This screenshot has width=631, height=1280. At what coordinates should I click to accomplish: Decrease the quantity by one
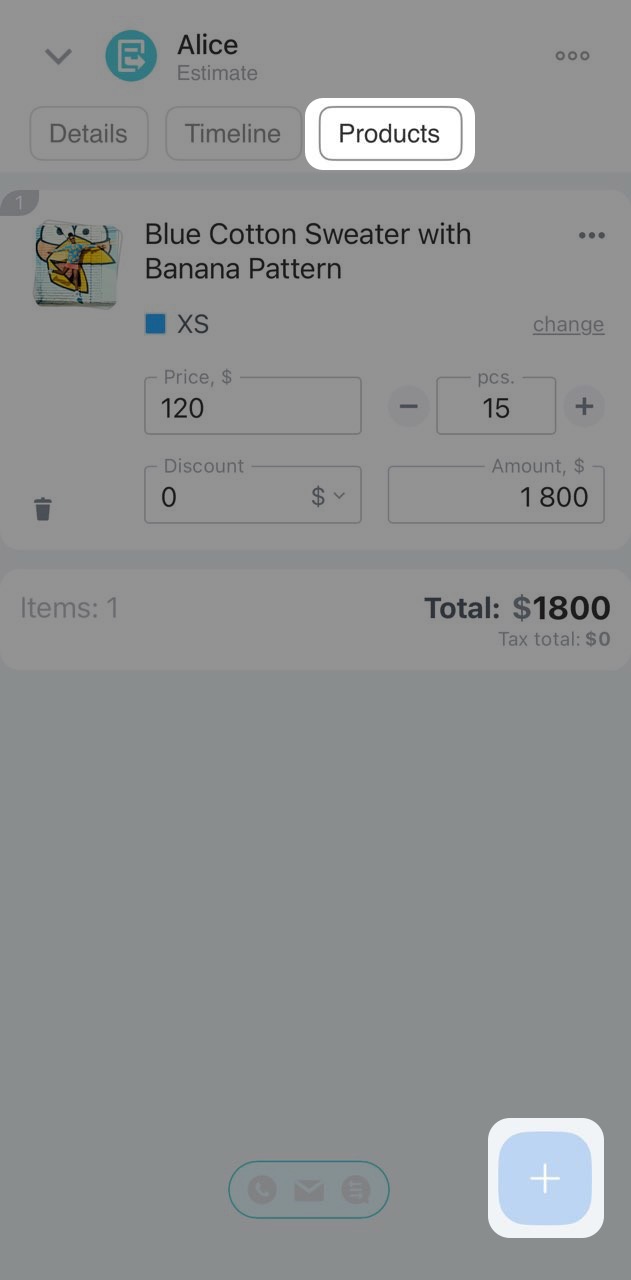tap(408, 407)
